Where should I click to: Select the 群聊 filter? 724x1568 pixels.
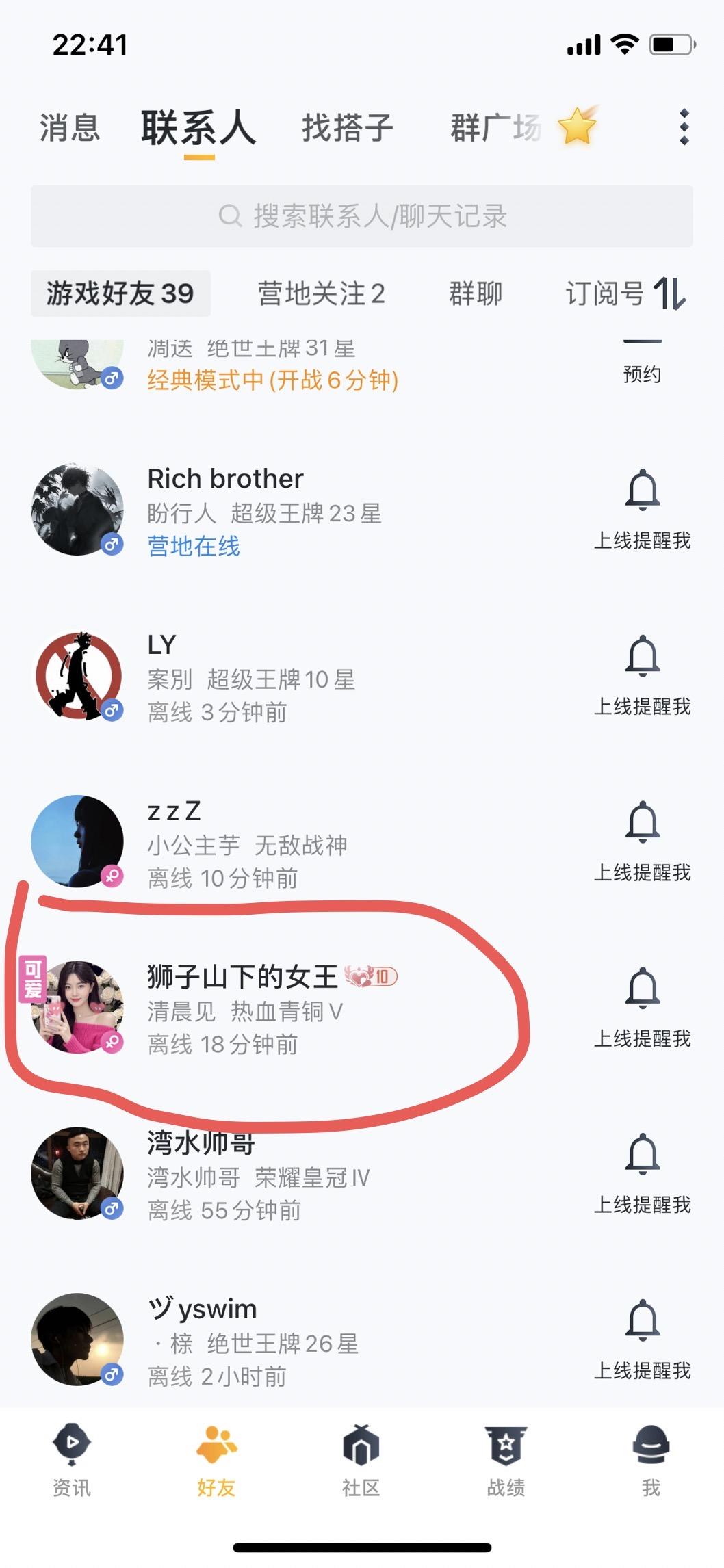475,293
